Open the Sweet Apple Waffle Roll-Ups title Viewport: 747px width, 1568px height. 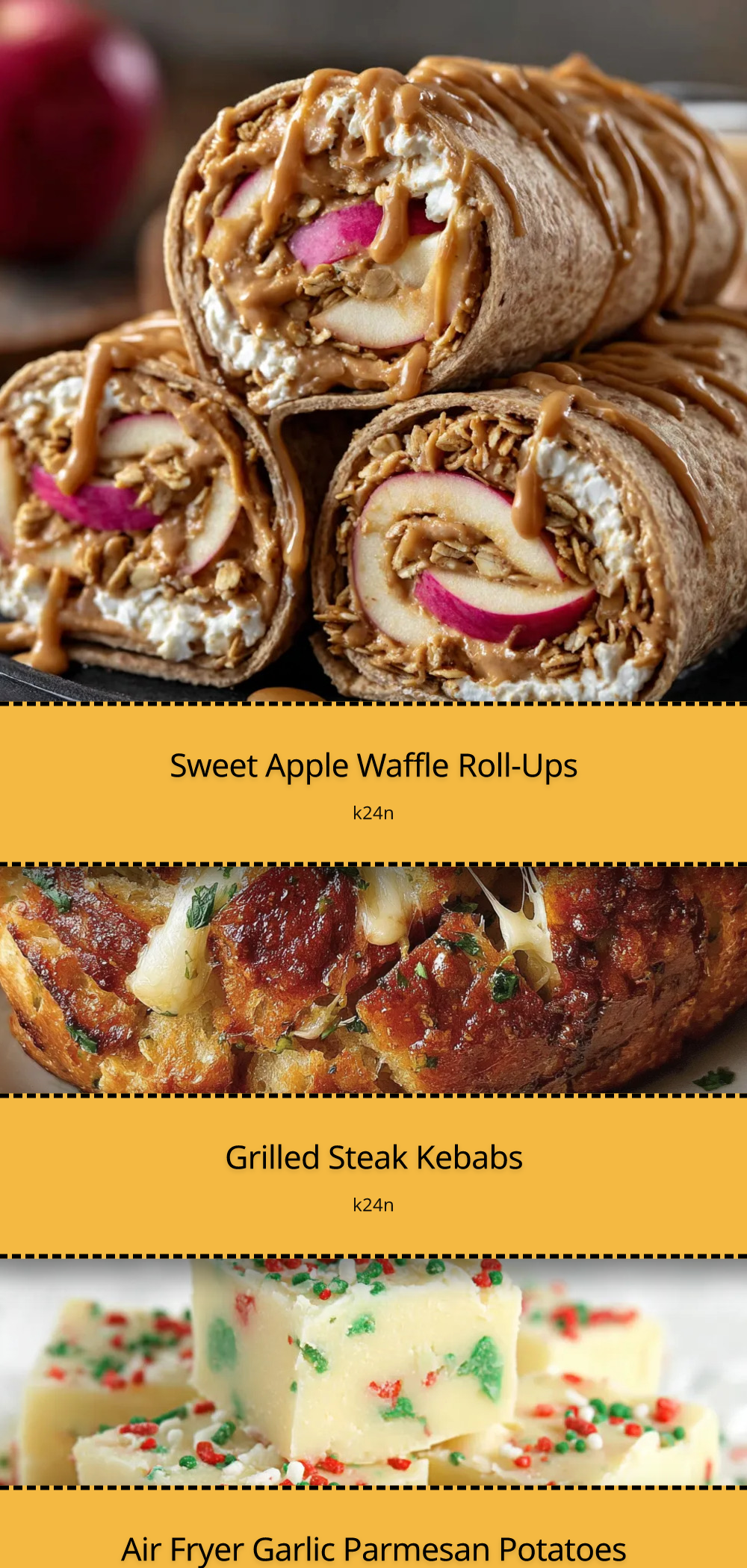pos(373,766)
